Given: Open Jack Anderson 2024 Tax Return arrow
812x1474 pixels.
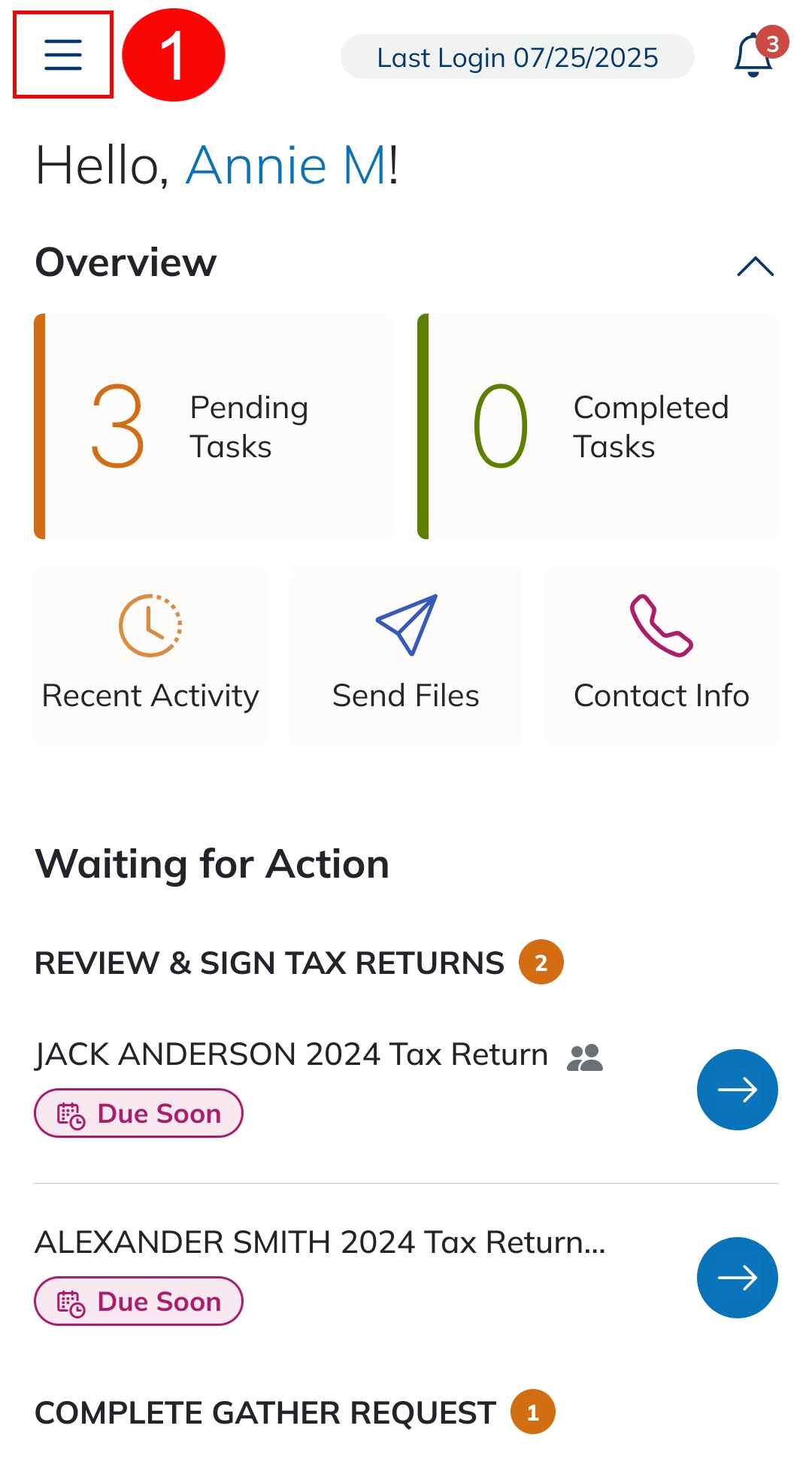Looking at the screenshot, I should point(737,1089).
